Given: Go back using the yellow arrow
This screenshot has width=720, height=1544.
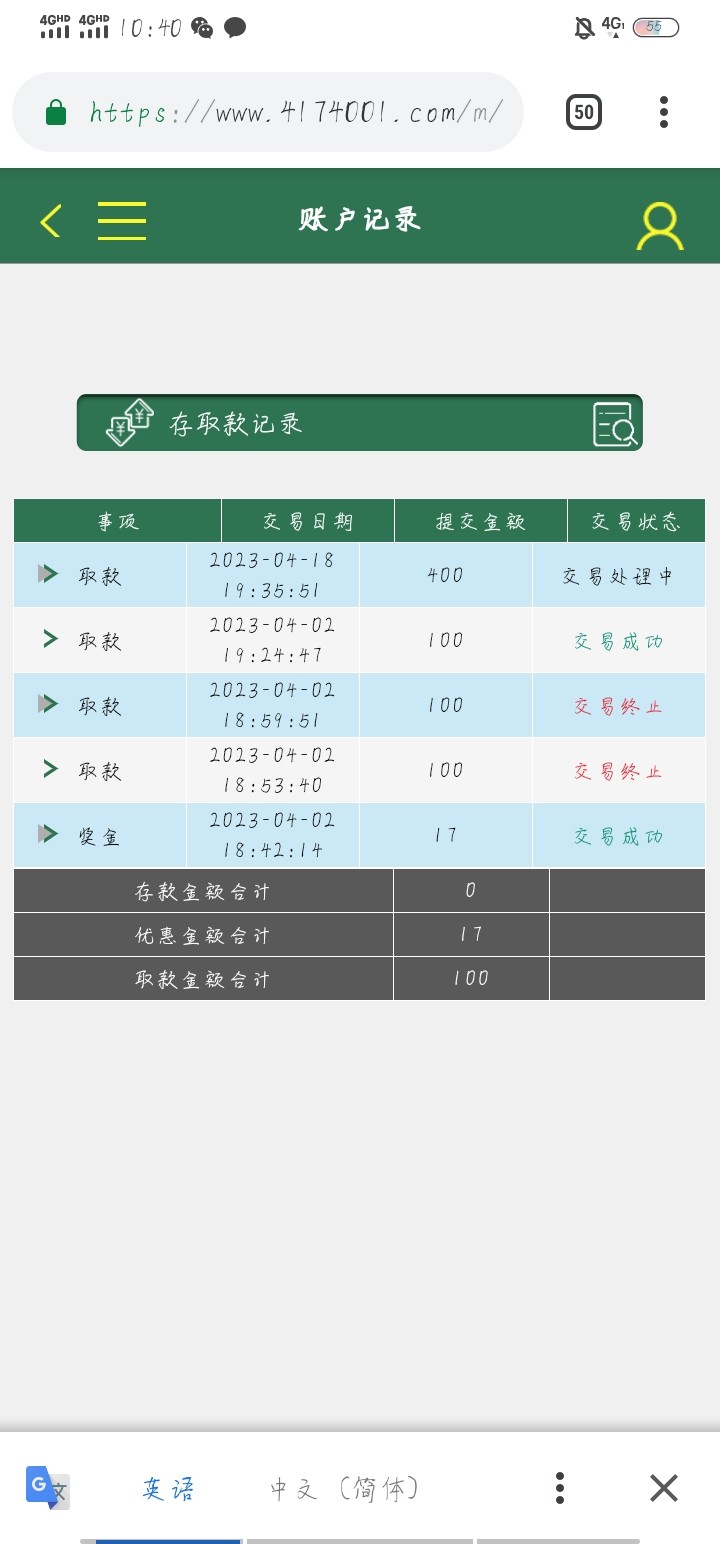Looking at the screenshot, I should (51, 221).
